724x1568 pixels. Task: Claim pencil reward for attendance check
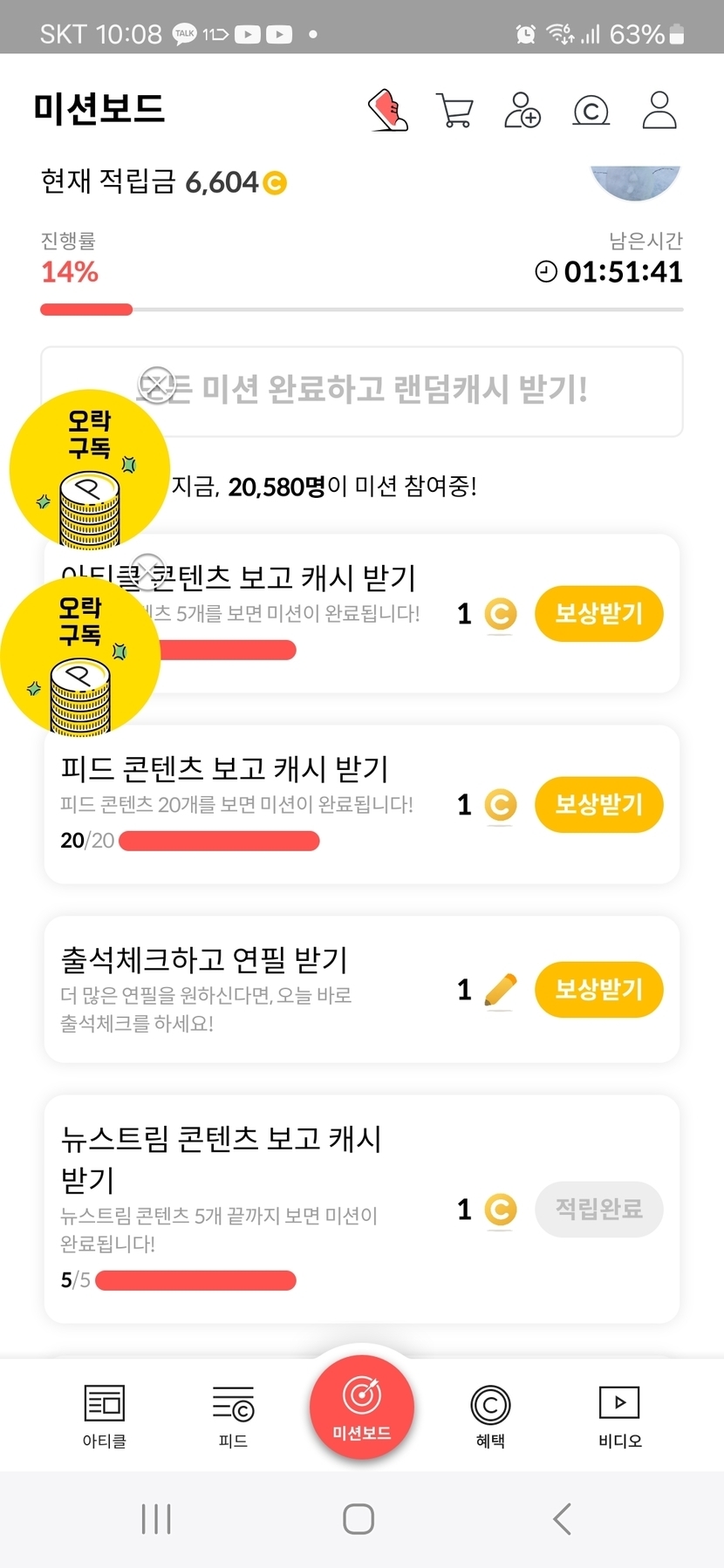[598, 990]
